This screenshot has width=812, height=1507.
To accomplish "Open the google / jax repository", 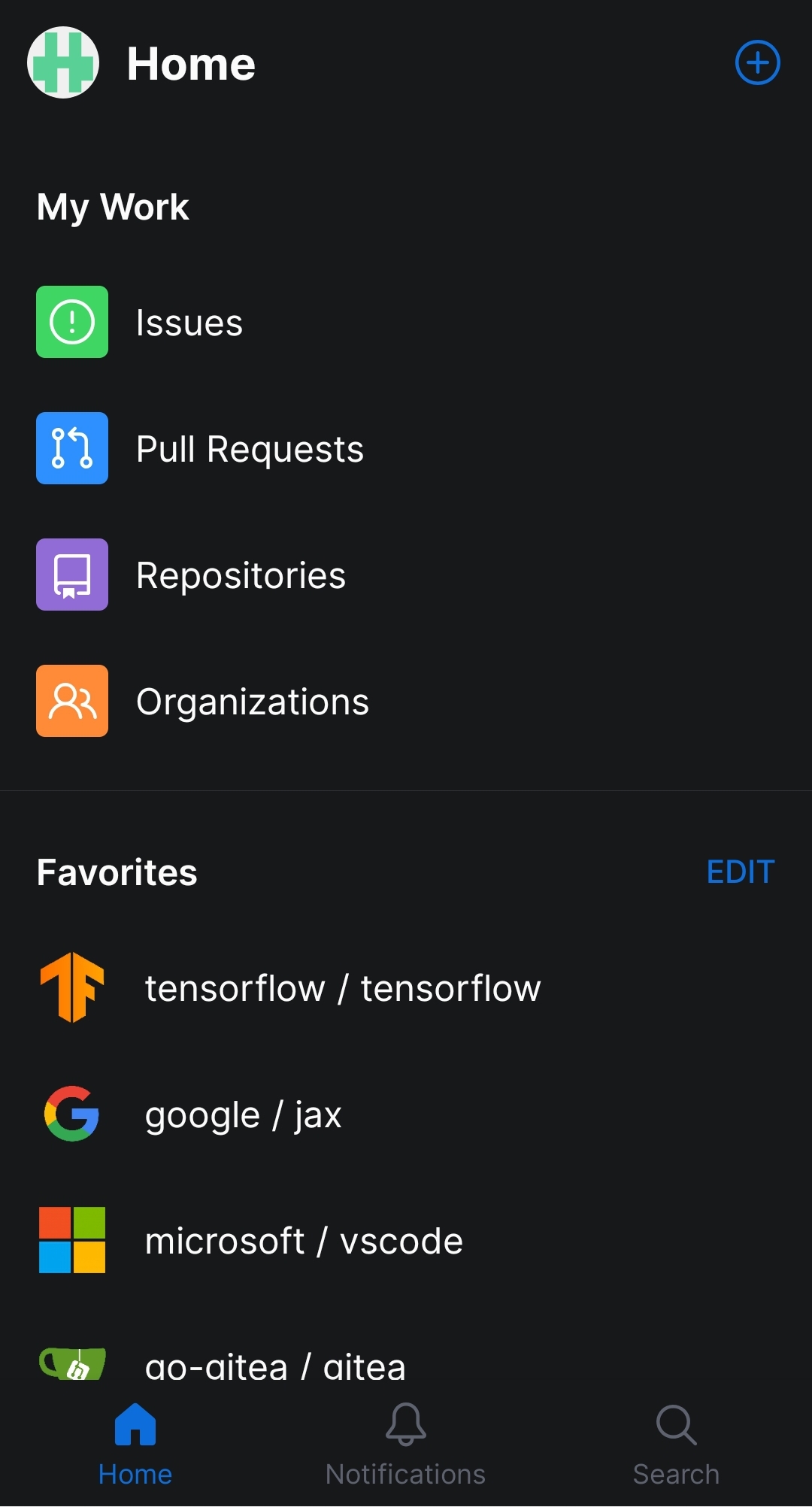I will point(242,1114).
